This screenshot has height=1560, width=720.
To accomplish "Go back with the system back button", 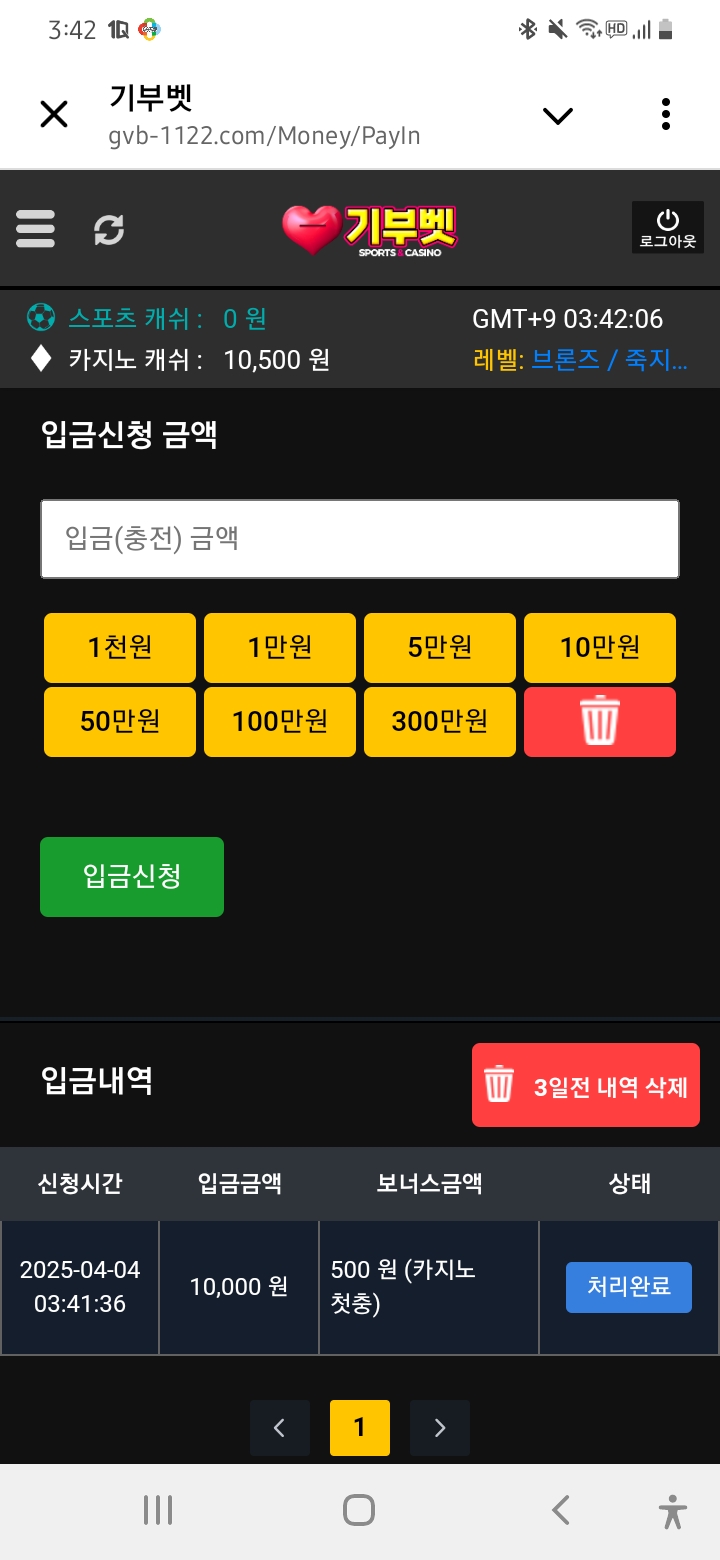I will (561, 1510).
